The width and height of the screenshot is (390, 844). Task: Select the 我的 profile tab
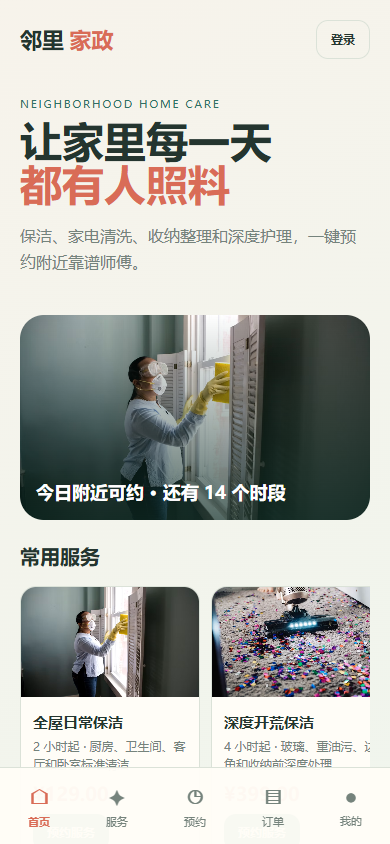coord(351,807)
